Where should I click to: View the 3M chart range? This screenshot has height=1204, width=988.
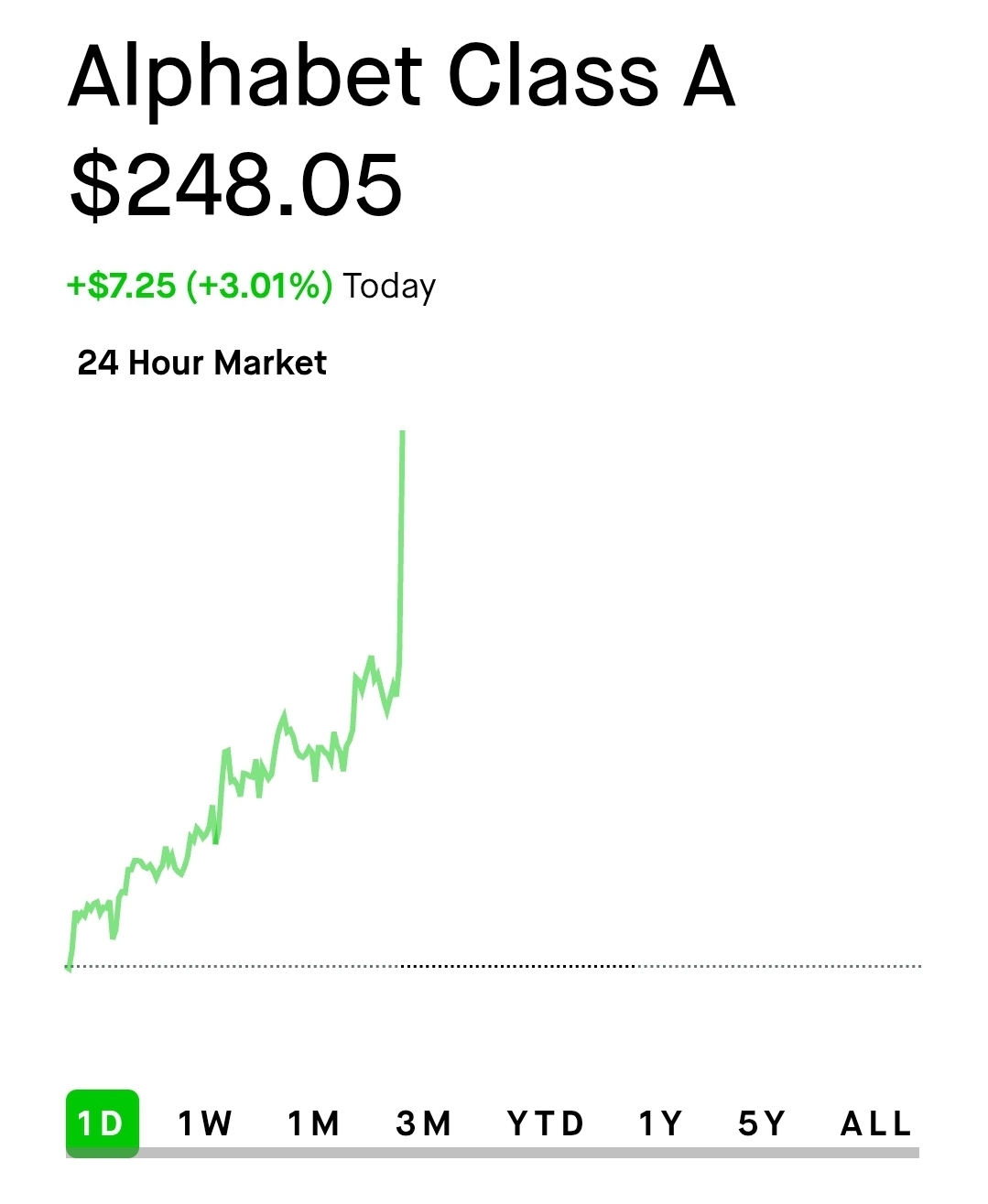(x=424, y=1123)
